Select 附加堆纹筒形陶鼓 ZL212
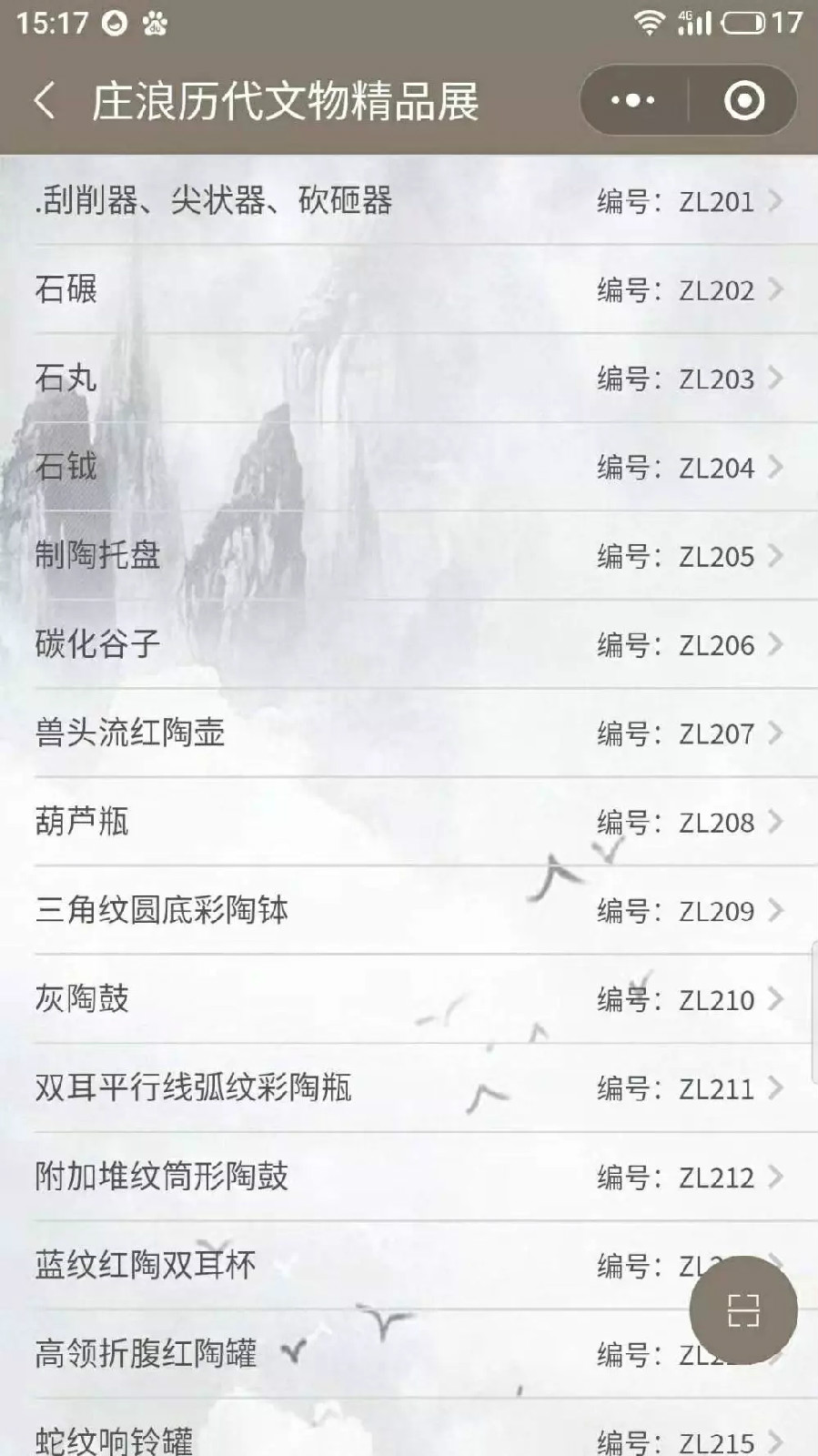 [x=409, y=1177]
